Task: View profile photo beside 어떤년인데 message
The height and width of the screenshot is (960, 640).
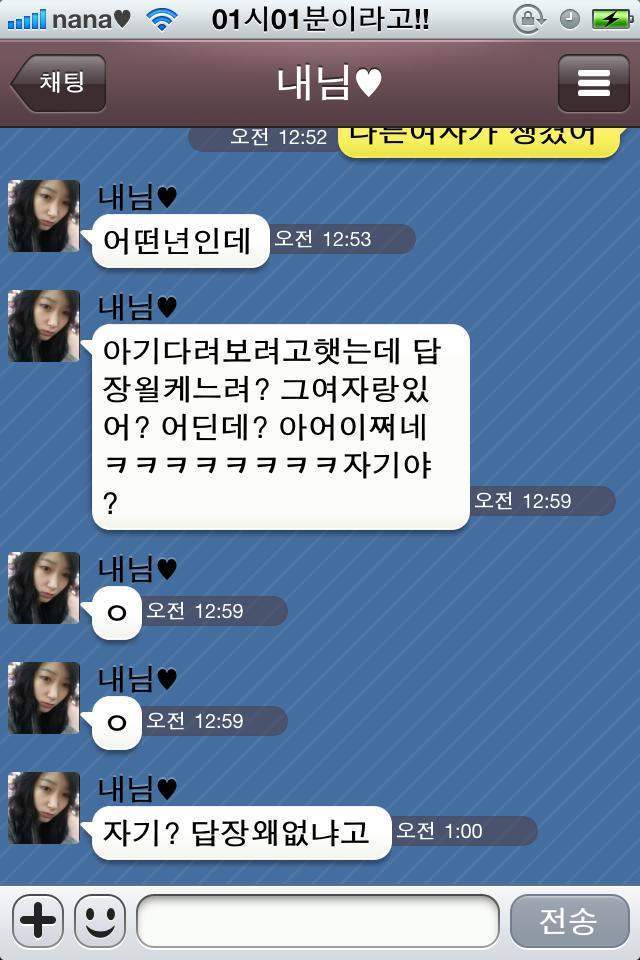Action: point(44,216)
